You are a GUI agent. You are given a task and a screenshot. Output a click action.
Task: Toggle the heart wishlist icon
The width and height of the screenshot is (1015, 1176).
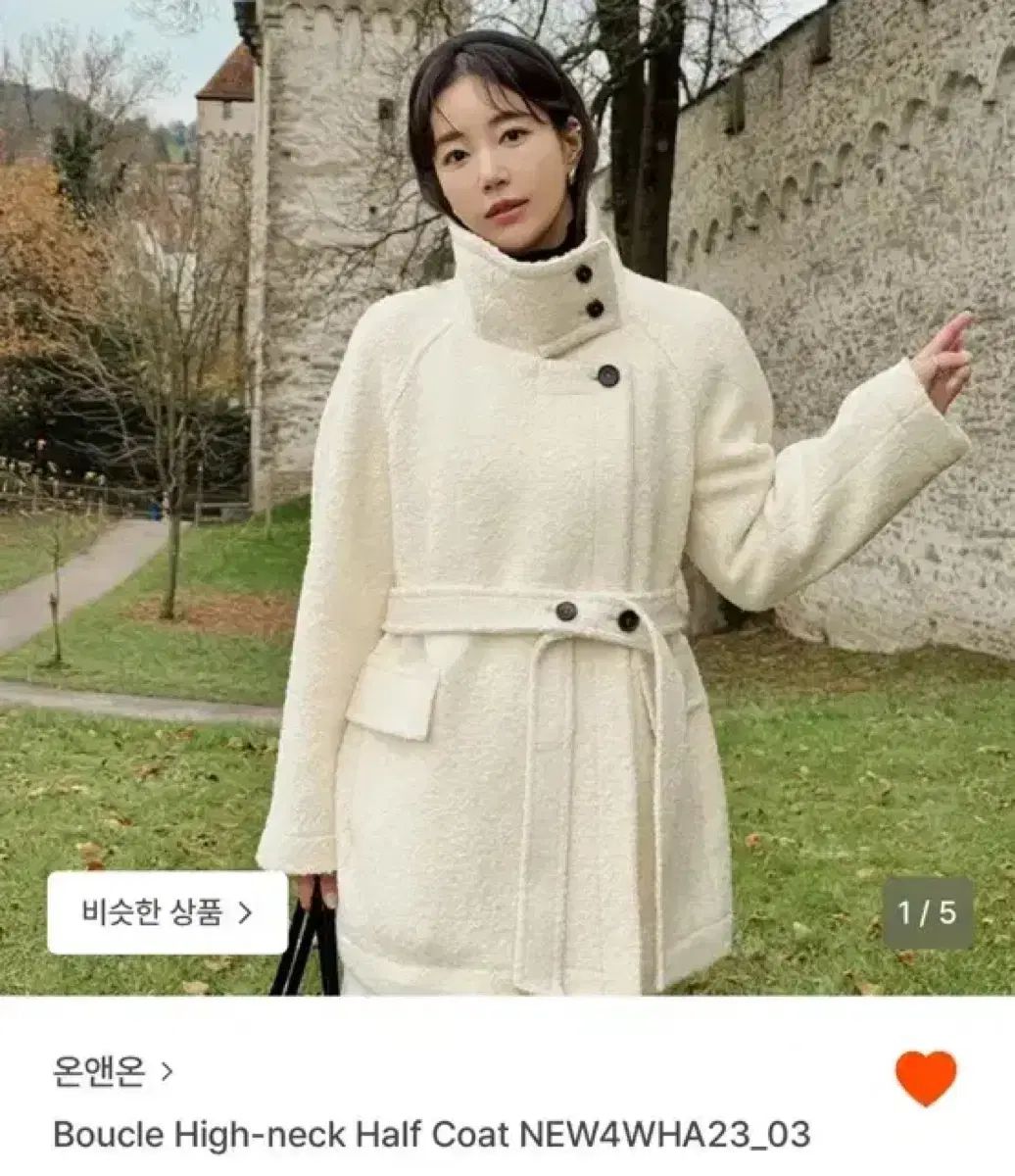pos(925,1078)
